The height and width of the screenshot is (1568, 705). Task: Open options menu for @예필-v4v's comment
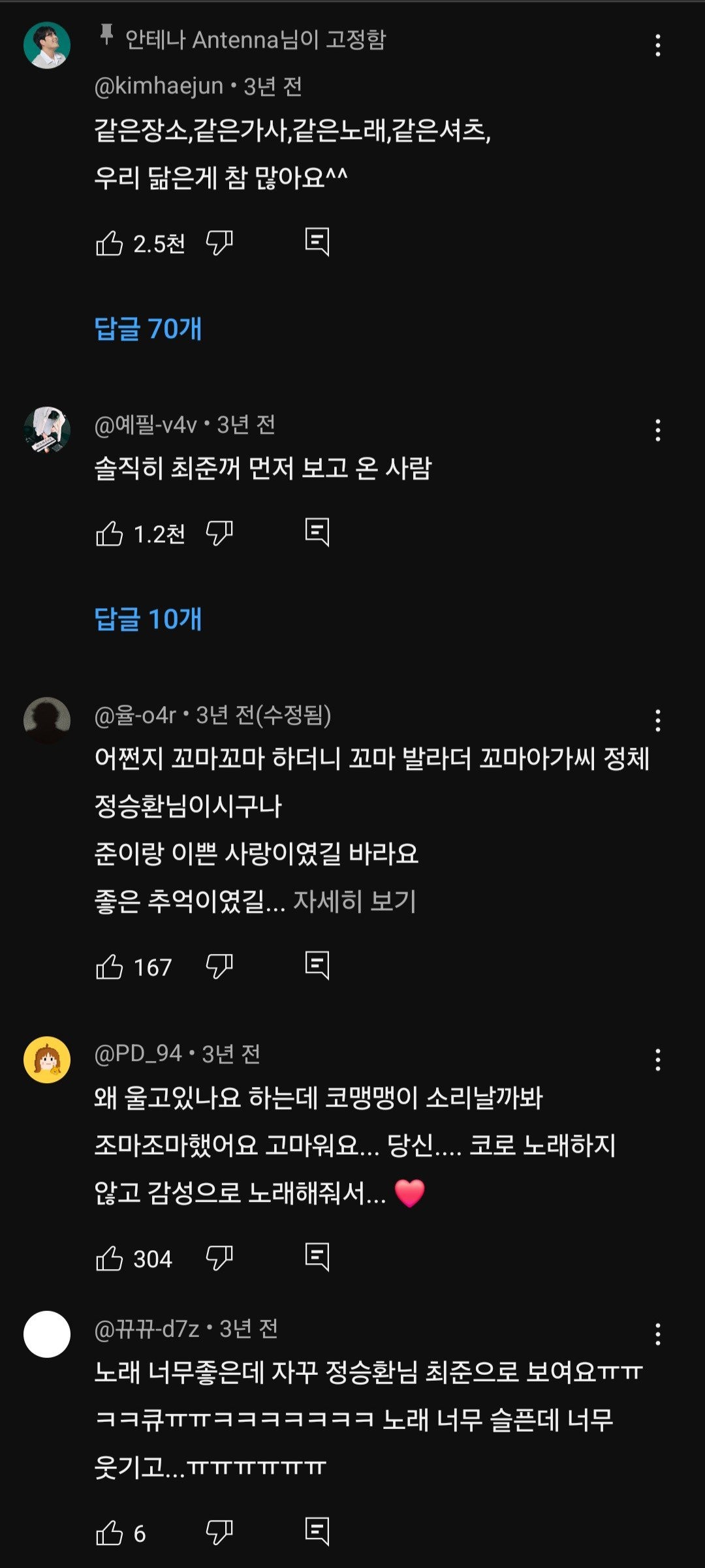point(657,431)
